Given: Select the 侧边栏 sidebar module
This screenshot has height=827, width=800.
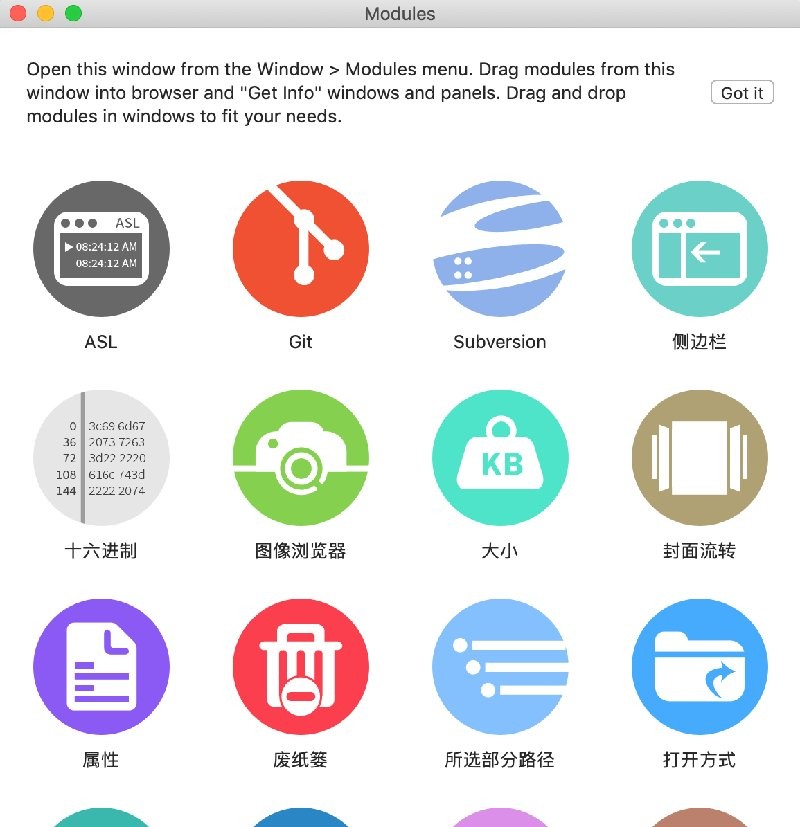Looking at the screenshot, I should [700, 249].
